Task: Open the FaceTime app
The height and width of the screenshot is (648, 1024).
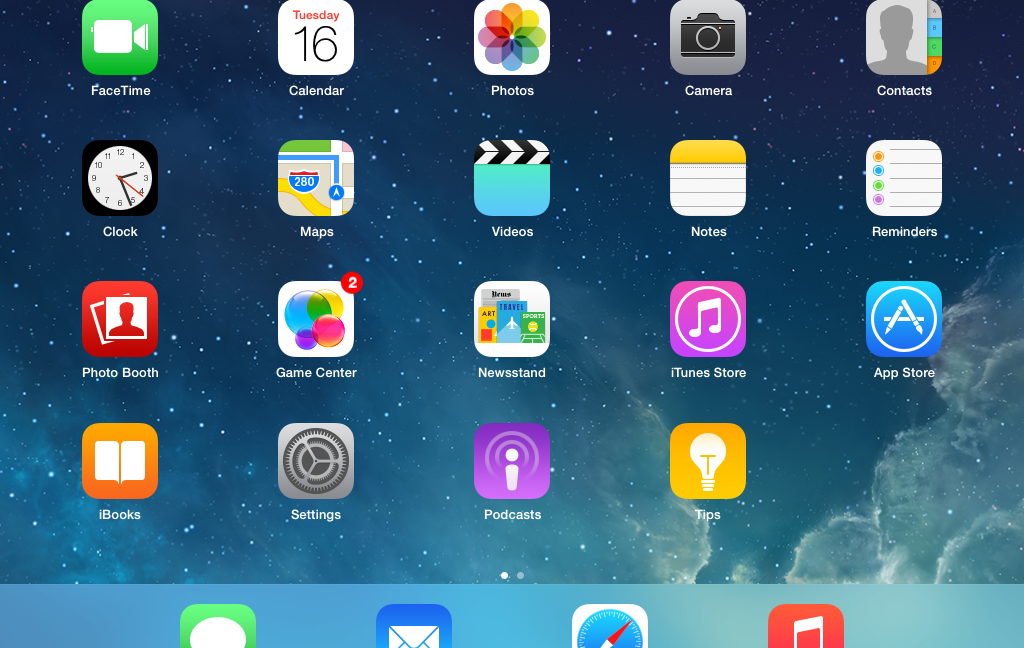Action: pyautogui.click(x=120, y=38)
